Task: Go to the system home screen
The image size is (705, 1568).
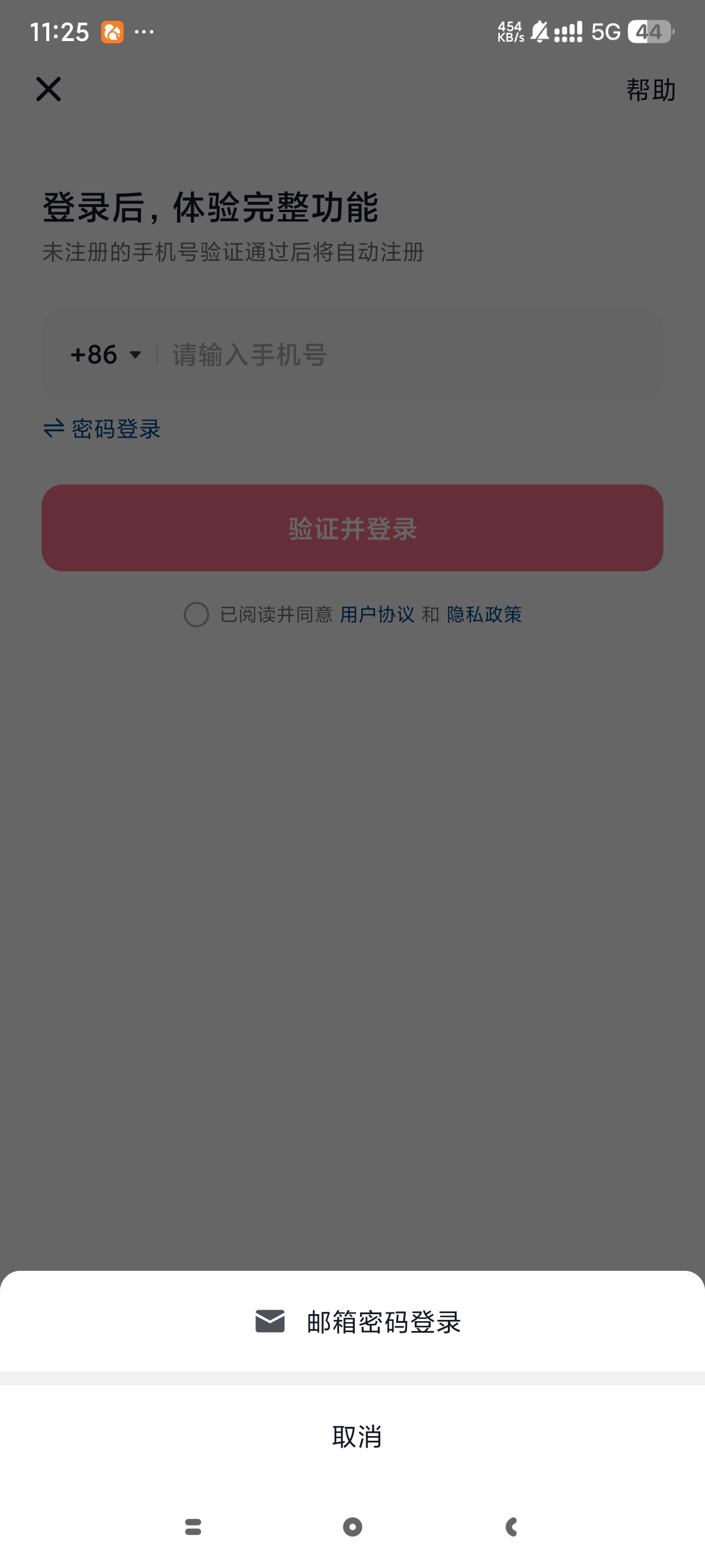Action: coord(352,1526)
